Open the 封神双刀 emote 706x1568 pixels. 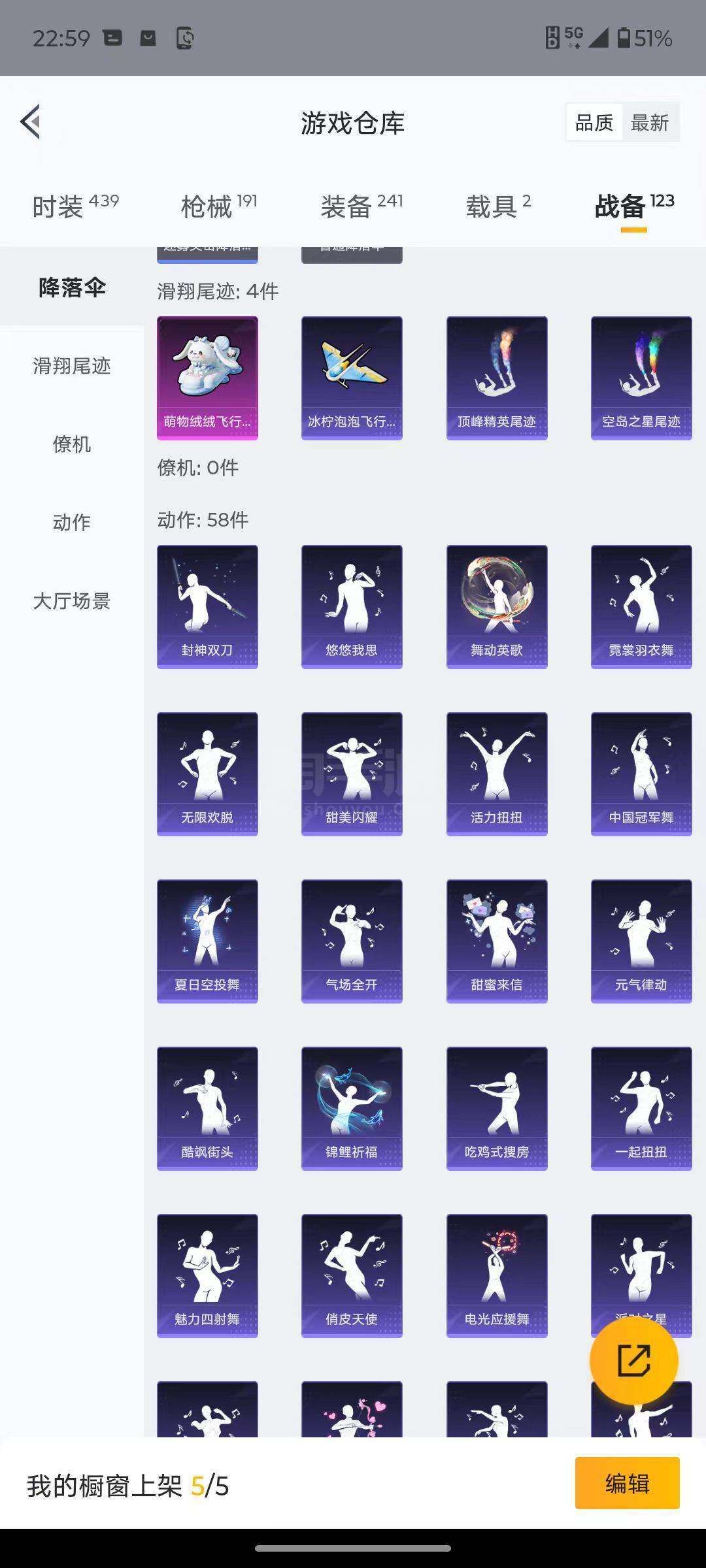click(207, 606)
